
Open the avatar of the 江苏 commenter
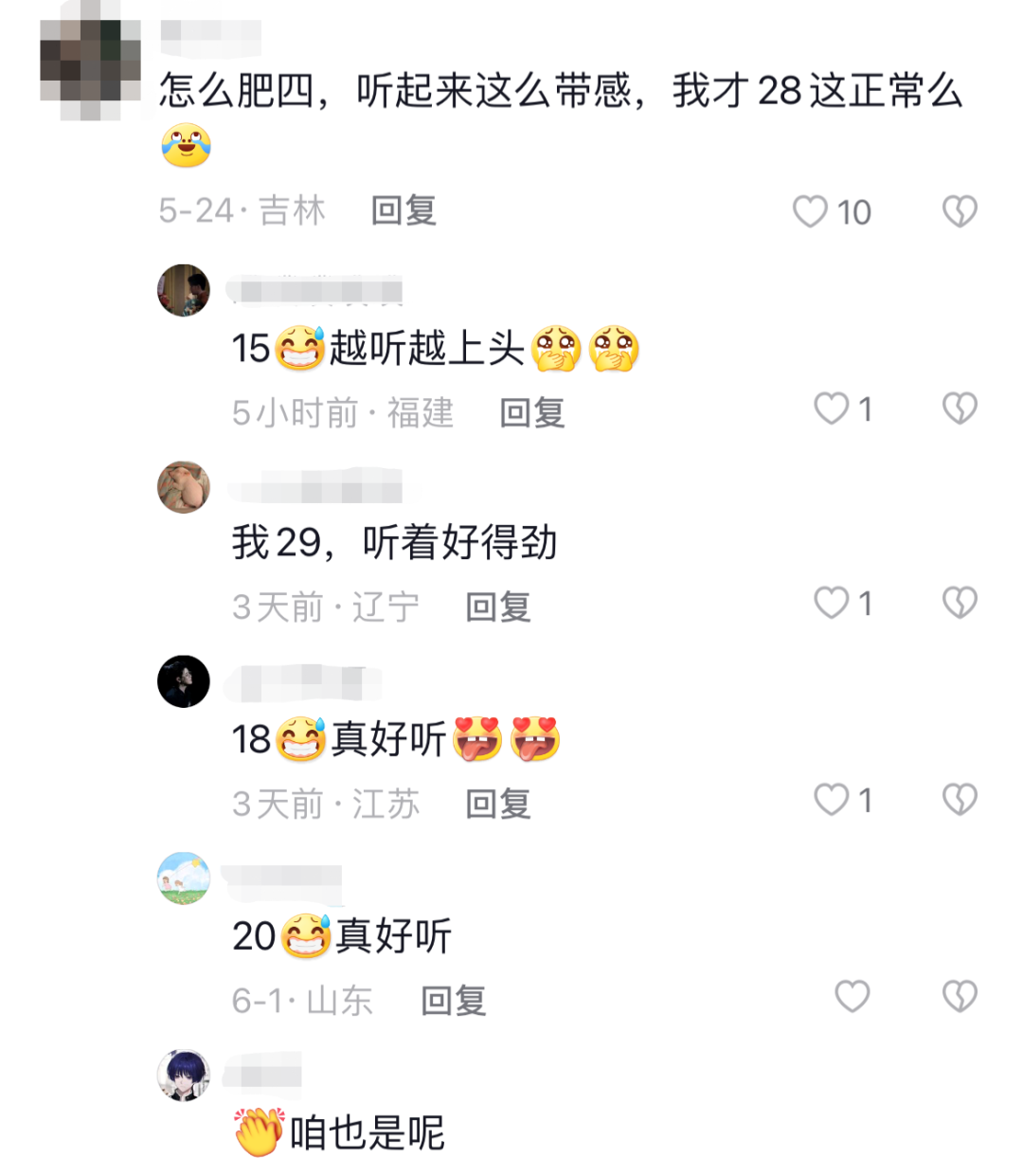[184, 681]
